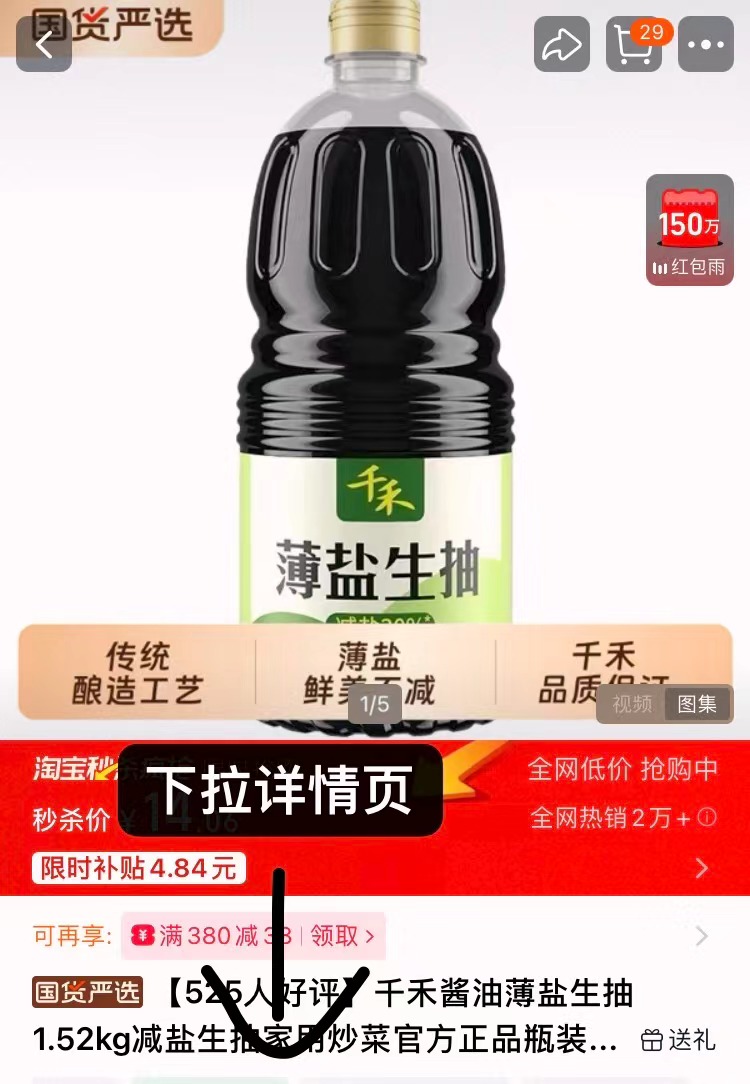The height and width of the screenshot is (1084, 750).
Task: Claim the 满380减38 coupon
Action: tap(342, 936)
